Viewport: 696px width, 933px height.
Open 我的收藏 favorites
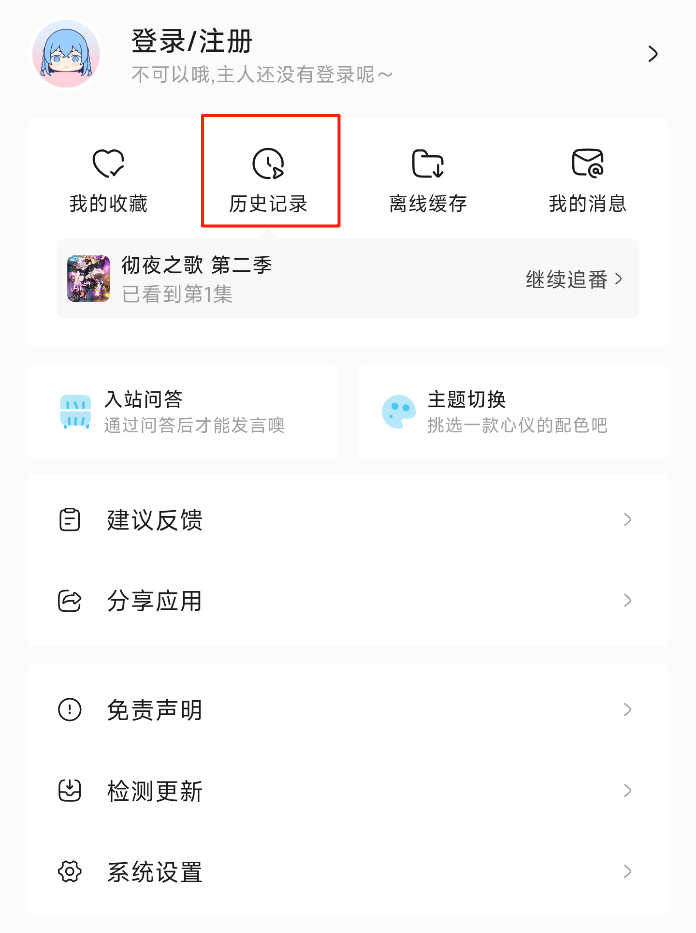pos(108,181)
